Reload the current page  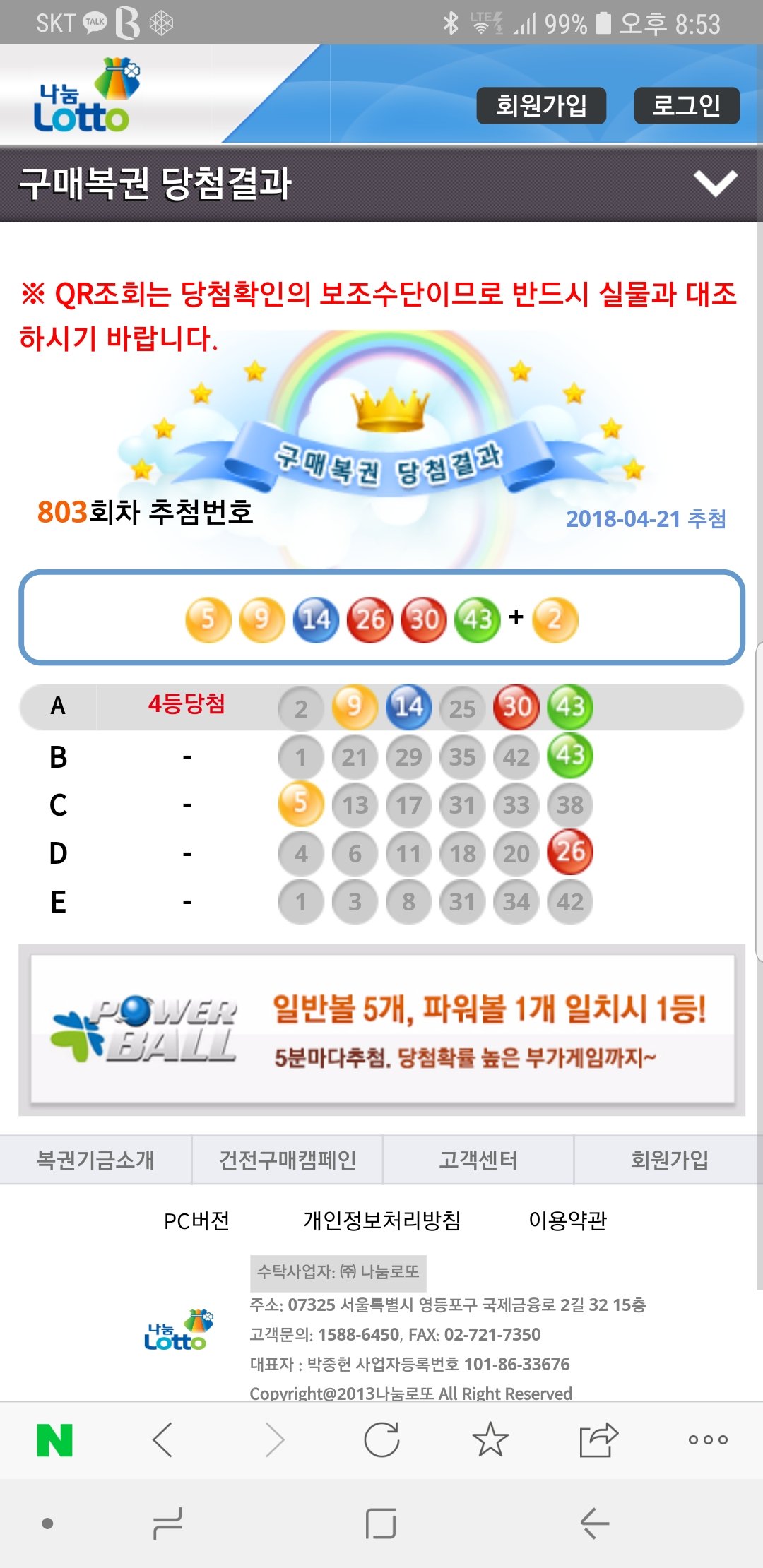tap(381, 1440)
